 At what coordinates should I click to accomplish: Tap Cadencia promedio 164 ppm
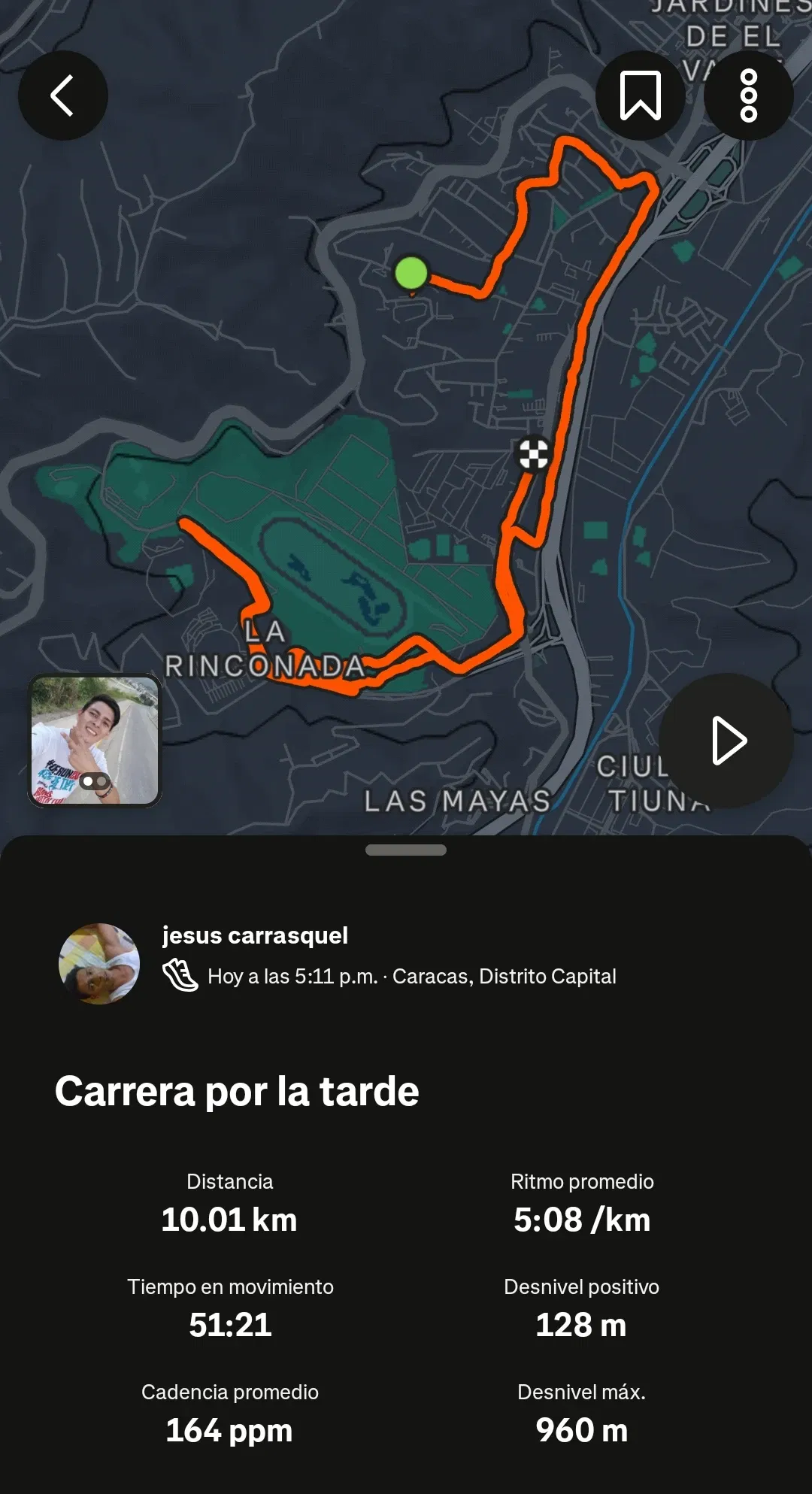pyautogui.click(x=229, y=1431)
